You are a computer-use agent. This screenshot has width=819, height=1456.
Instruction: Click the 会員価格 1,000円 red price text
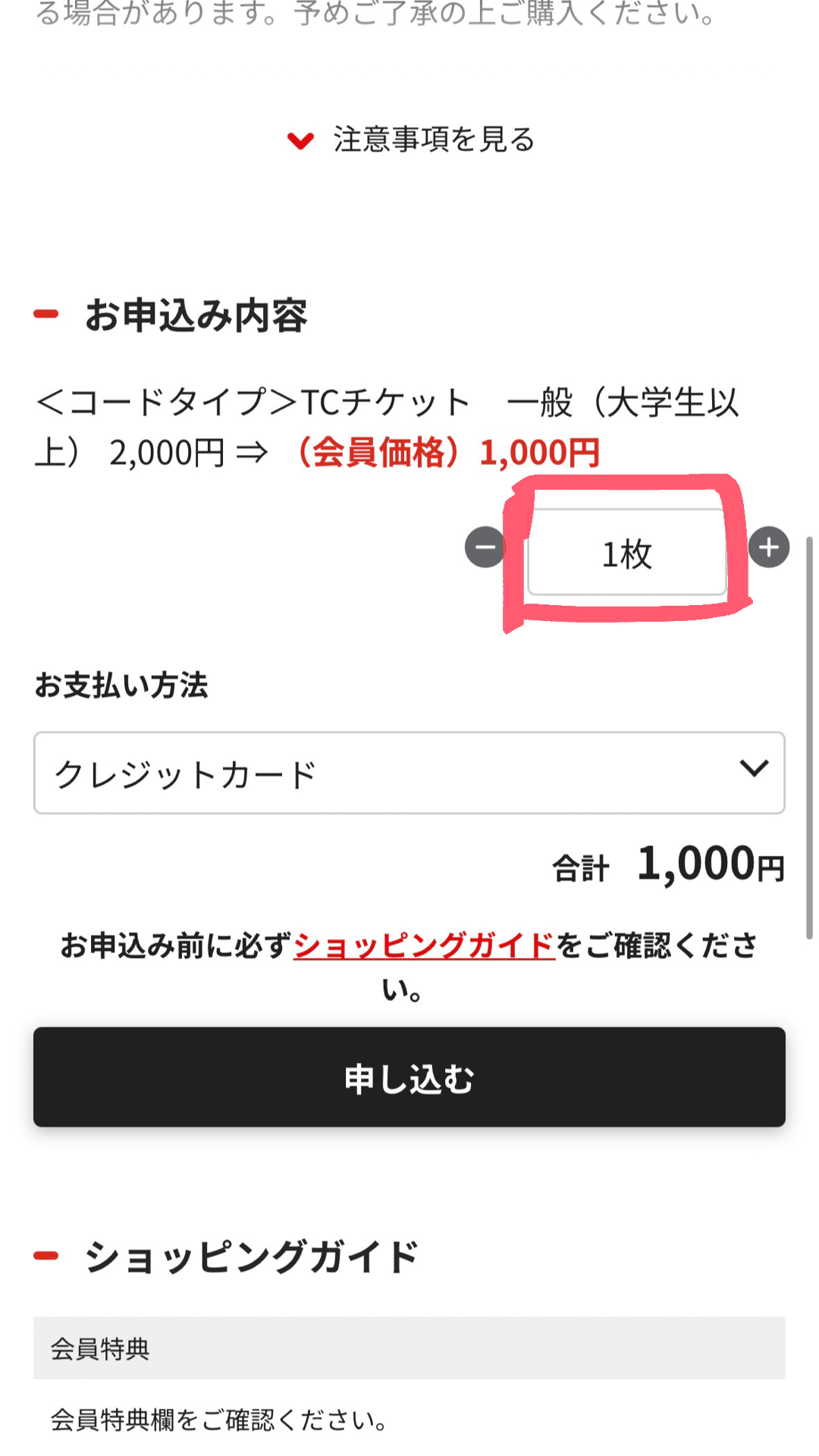point(447,453)
